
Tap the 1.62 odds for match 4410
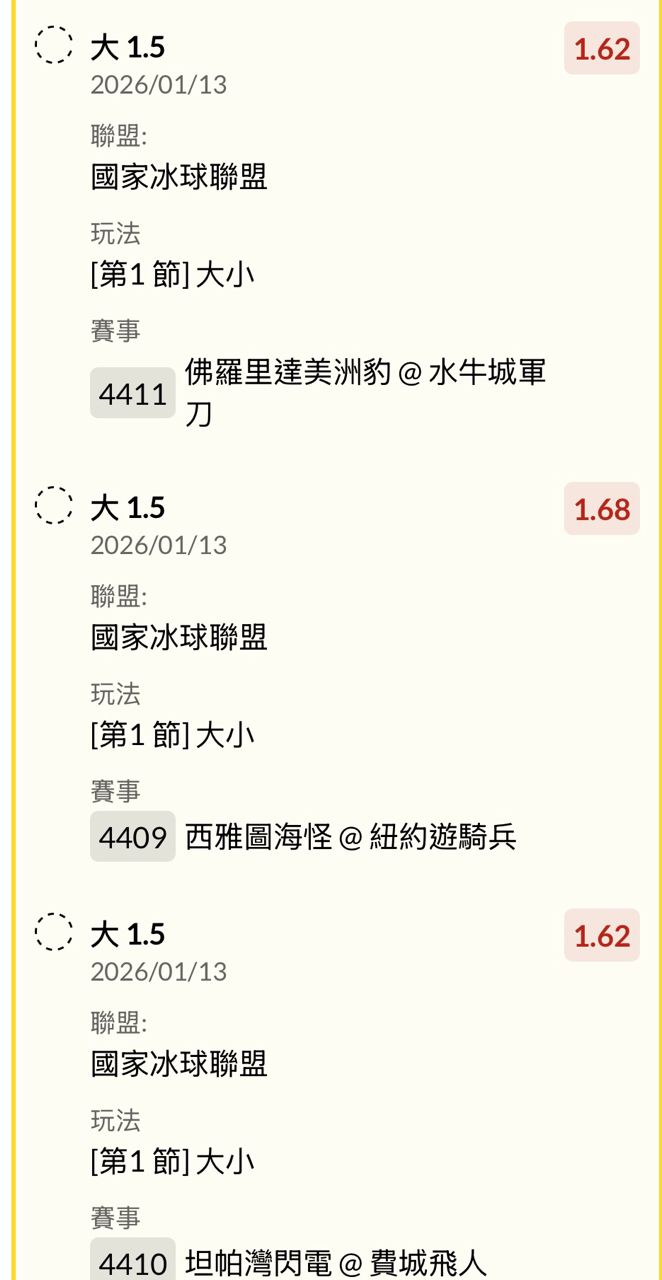coord(601,936)
